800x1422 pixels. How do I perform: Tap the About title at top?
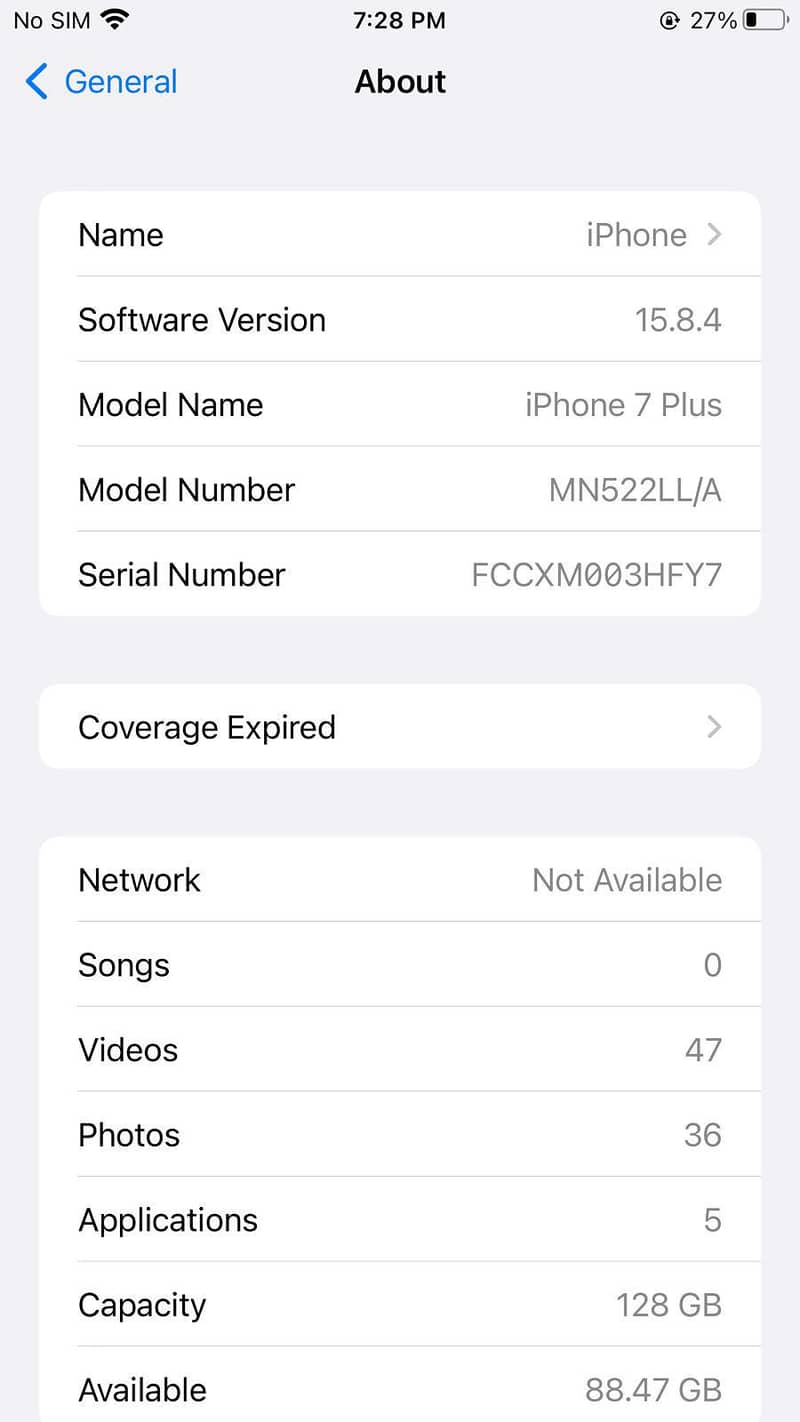pyautogui.click(x=400, y=82)
